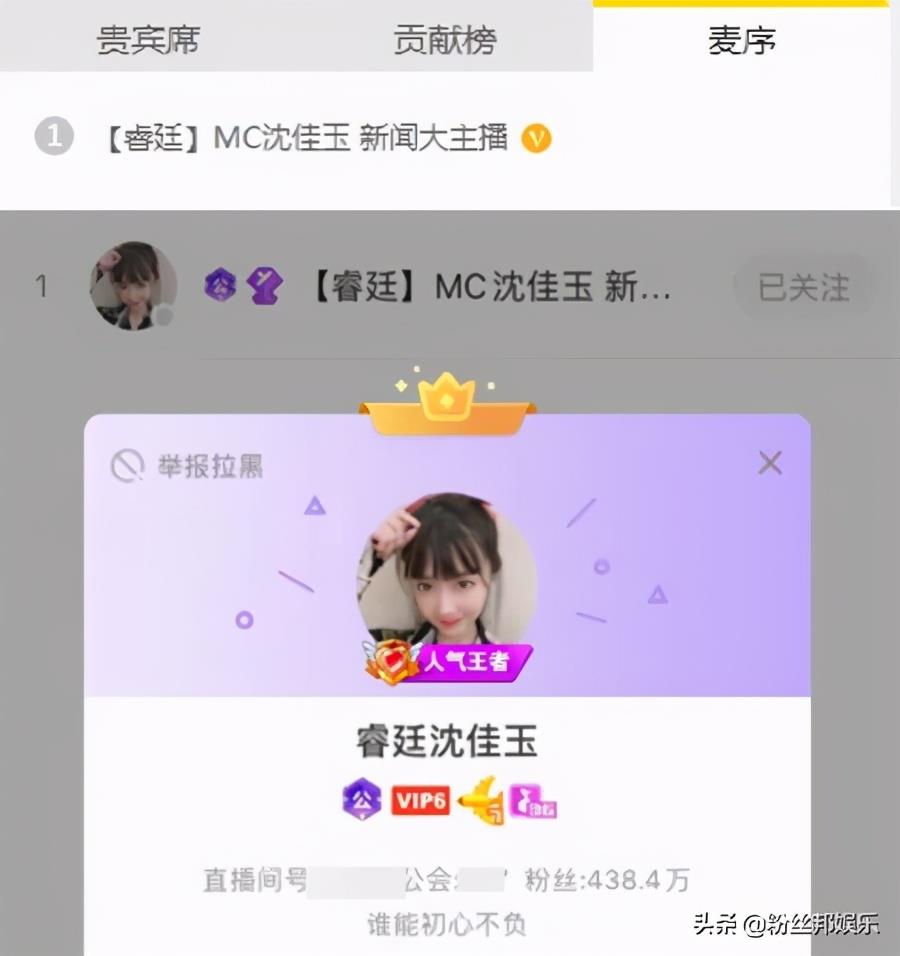Close the 睿廷沈佳玉 profile card
This screenshot has height=956, width=900.
coord(769,463)
